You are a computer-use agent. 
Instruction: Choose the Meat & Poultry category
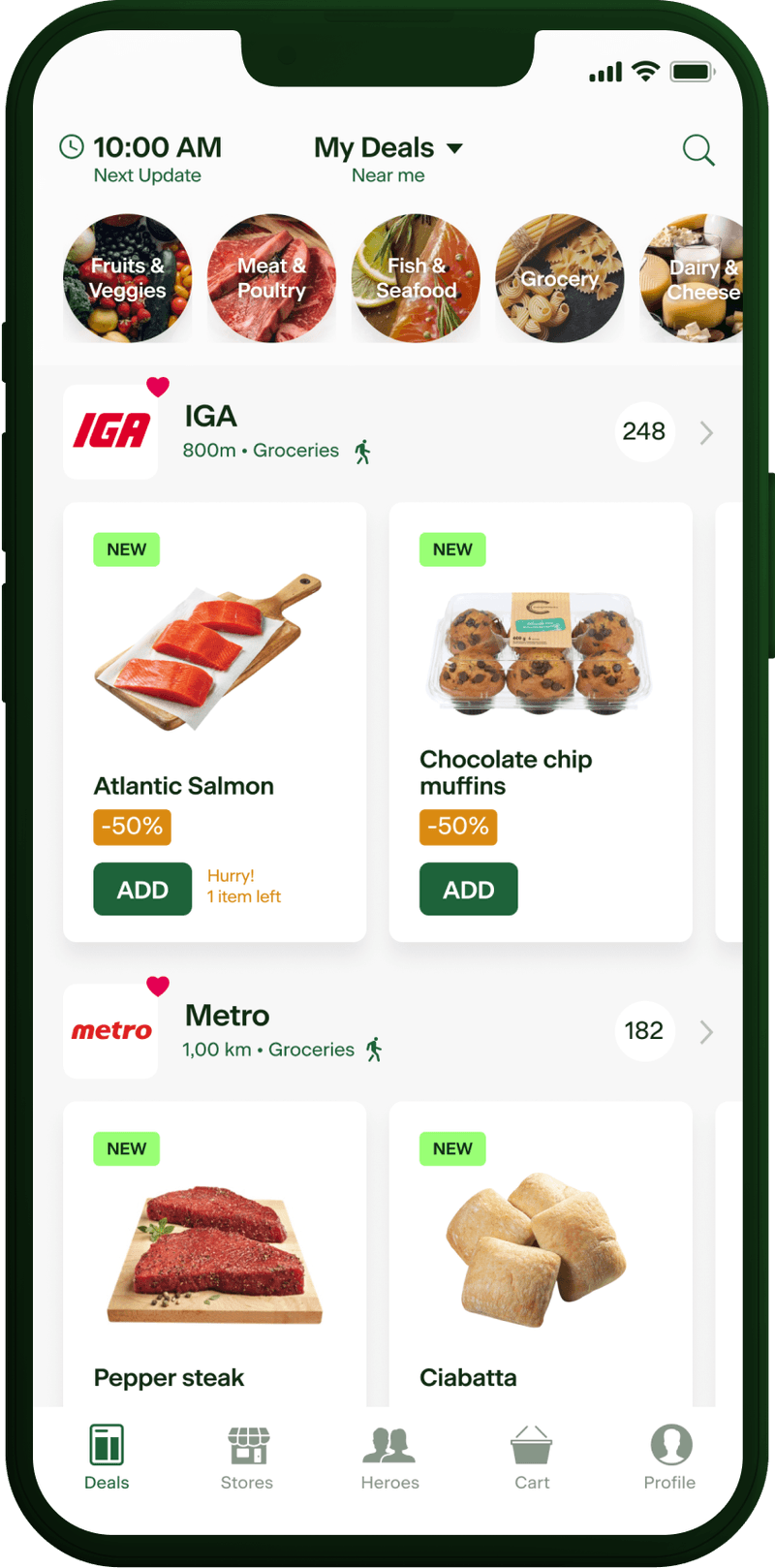tap(271, 278)
